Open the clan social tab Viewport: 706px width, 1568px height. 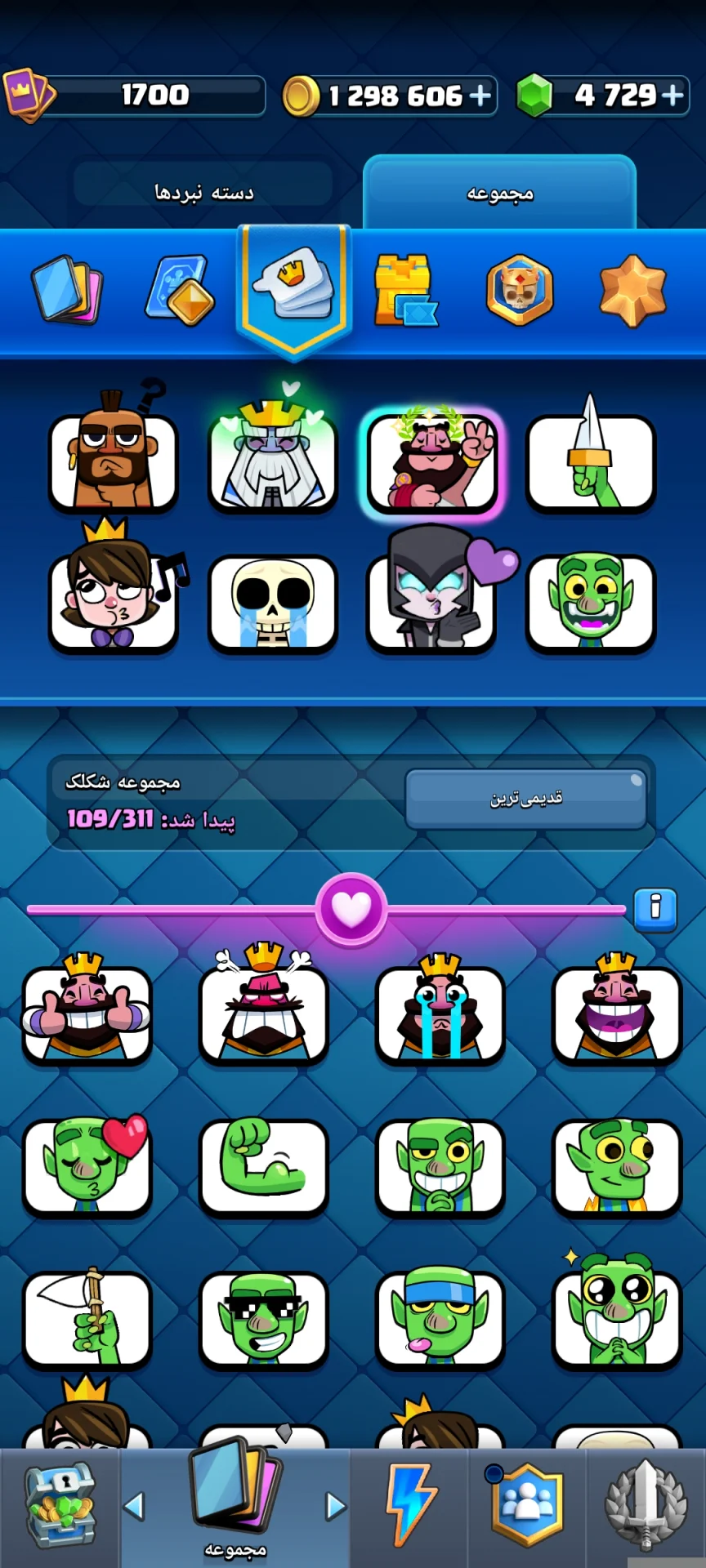(x=527, y=1505)
